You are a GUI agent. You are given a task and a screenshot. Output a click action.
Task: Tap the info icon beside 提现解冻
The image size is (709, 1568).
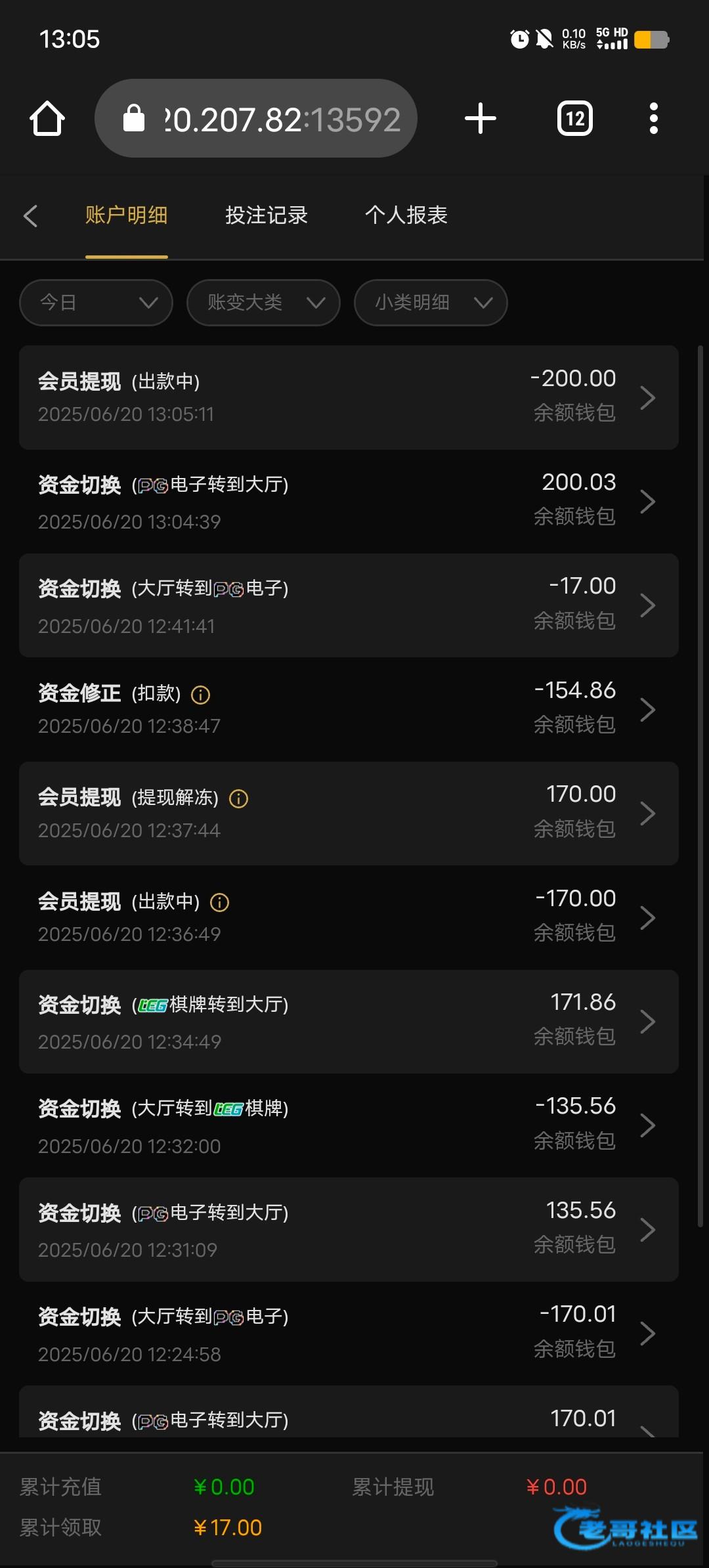[x=238, y=798]
